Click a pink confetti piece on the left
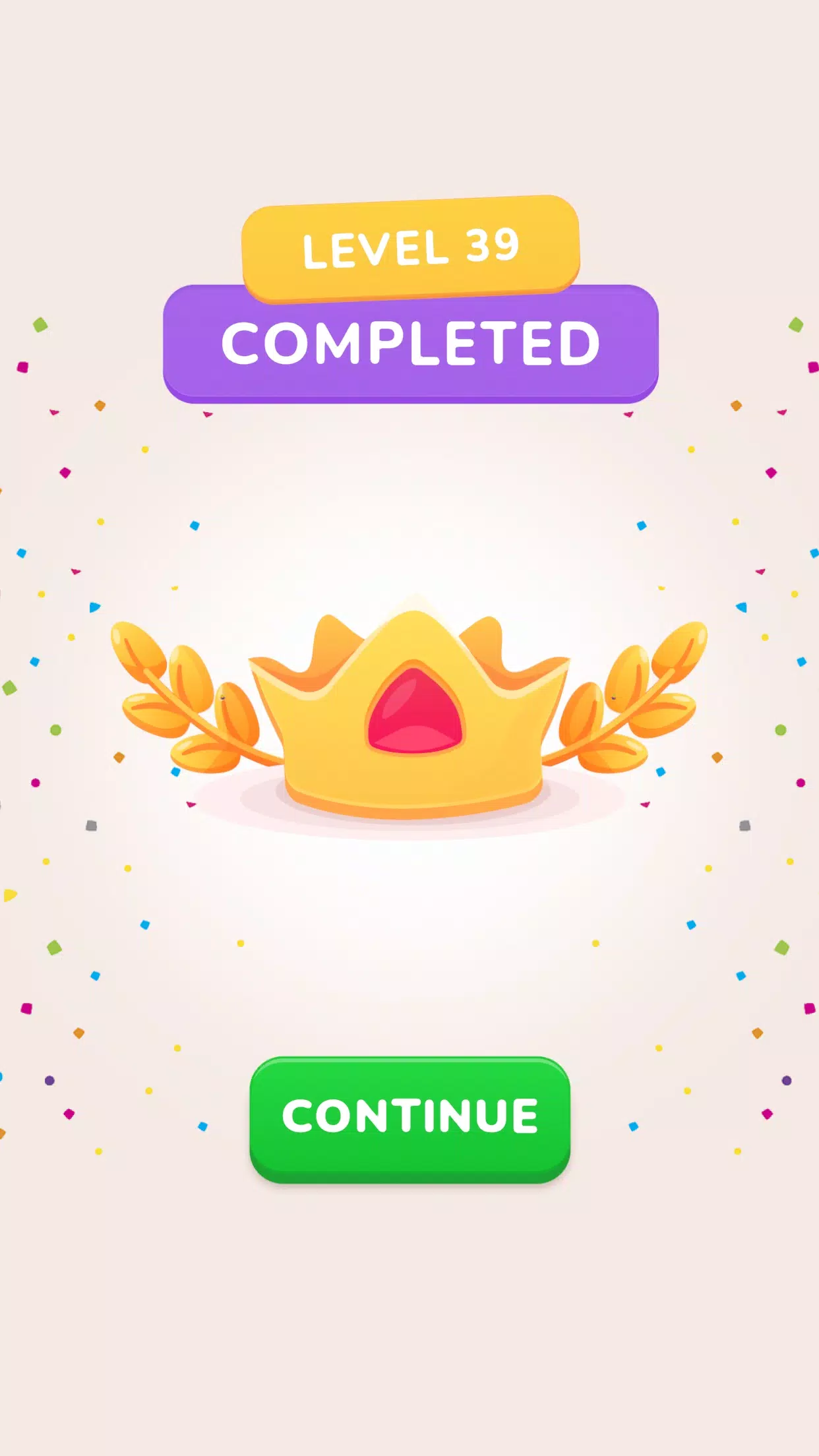 click(22, 368)
